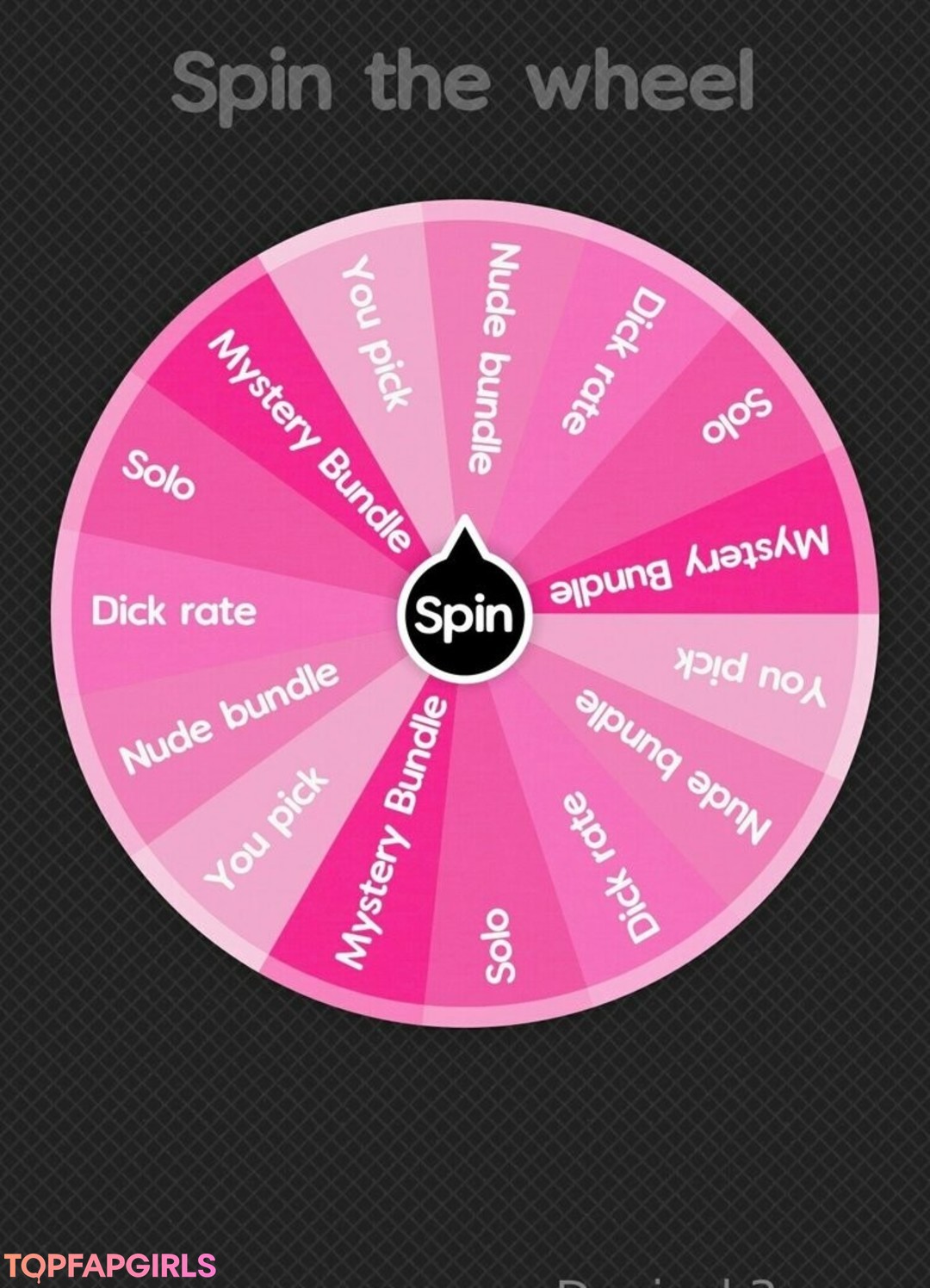Viewport: 930px width, 1288px height.
Task: Tap the Spin button in the wheel center
Action: 465,615
